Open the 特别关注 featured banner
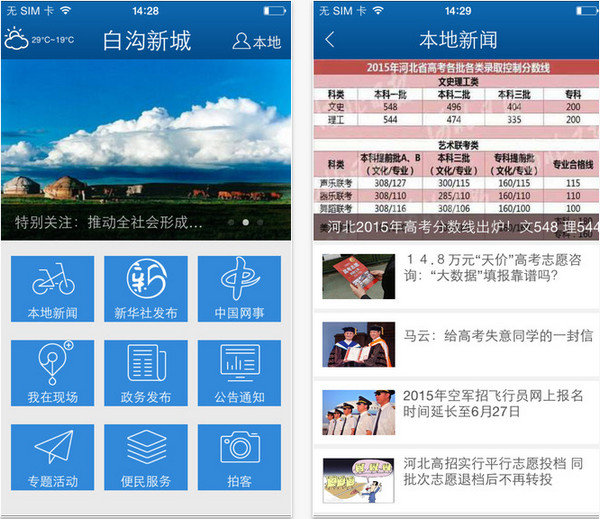The height and width of the screenshot is (519, 600). pyautogui.click(x=146, y=150)
